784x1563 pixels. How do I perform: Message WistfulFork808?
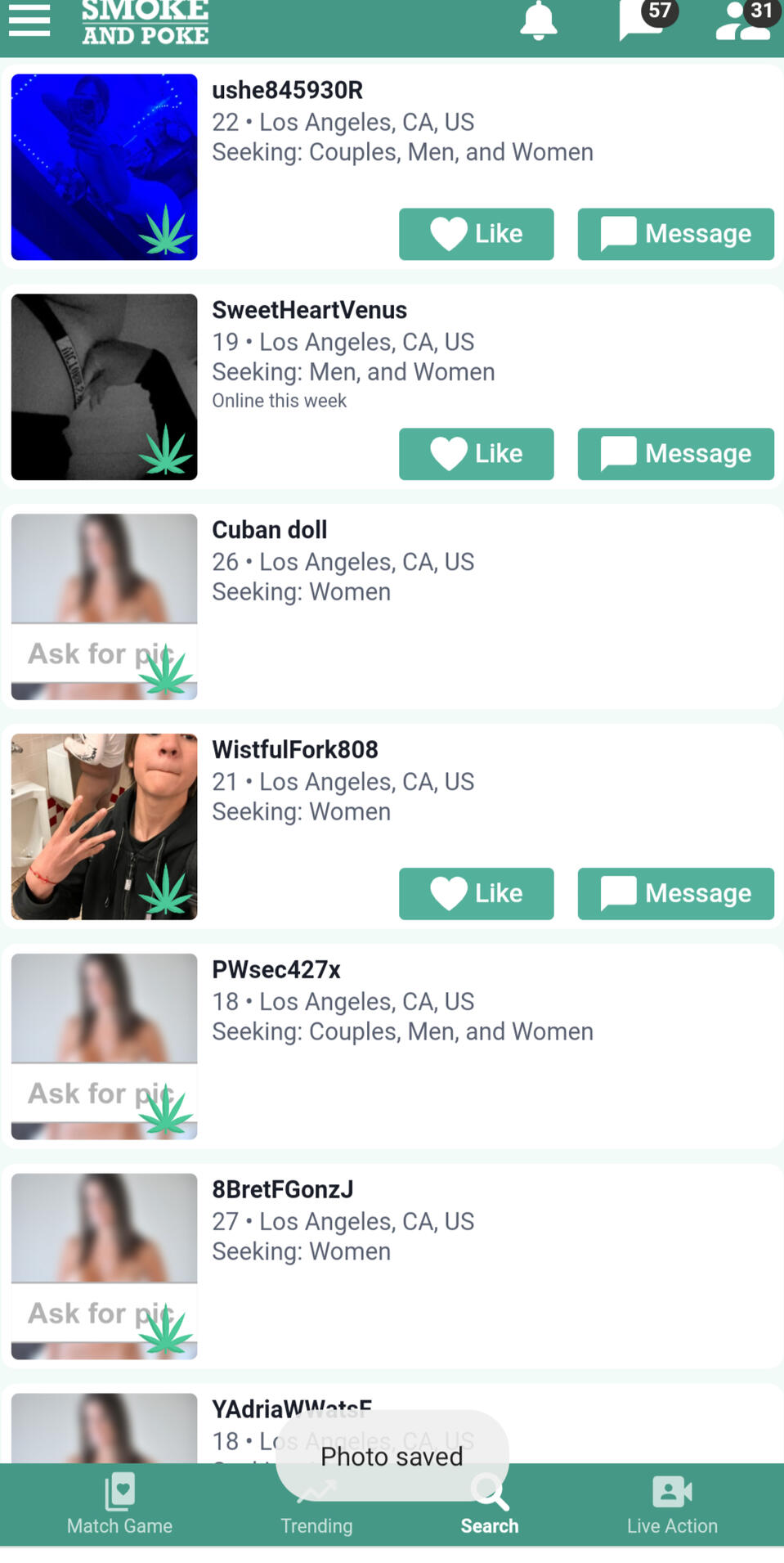point(675,893)
